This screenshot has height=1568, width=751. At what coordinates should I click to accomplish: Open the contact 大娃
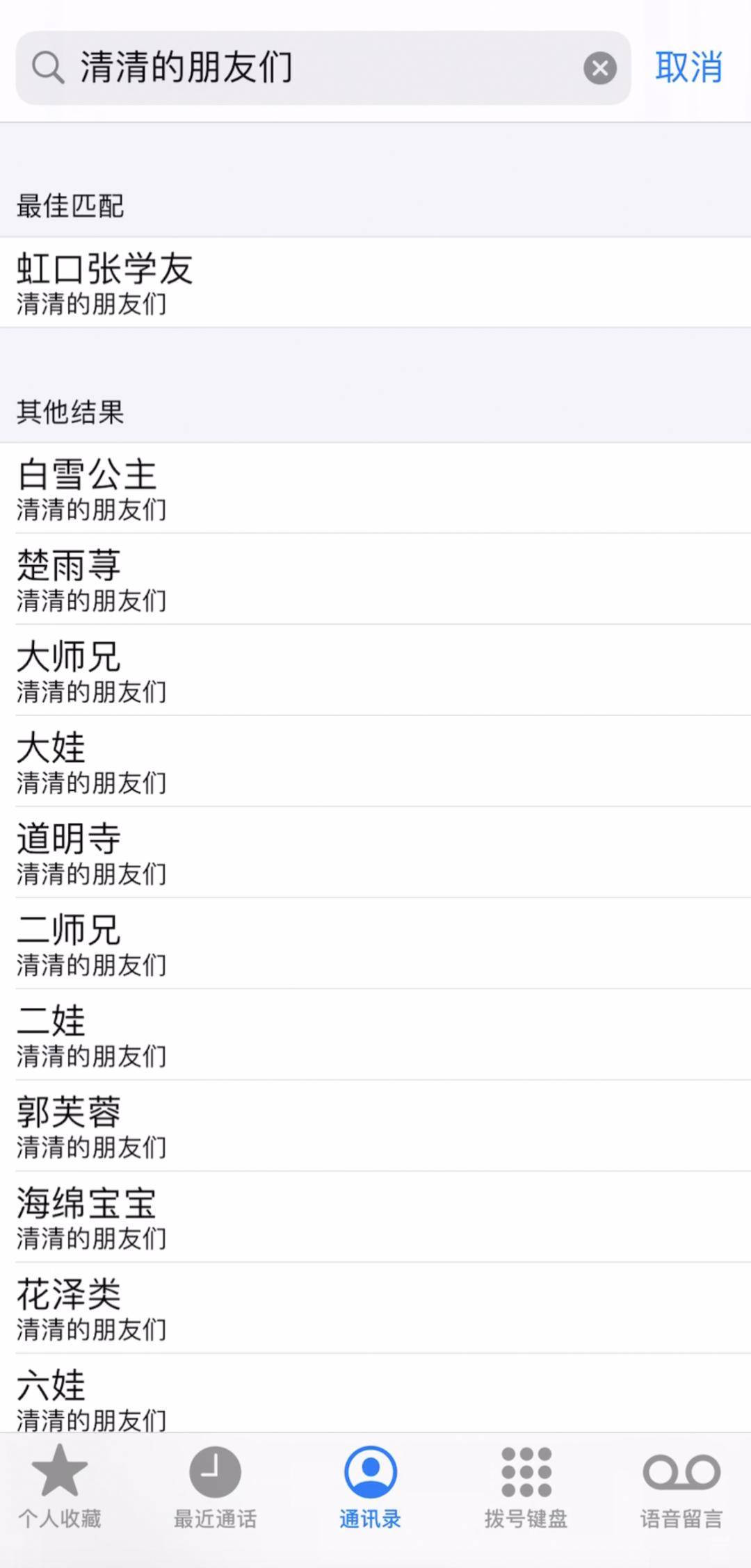375,761
